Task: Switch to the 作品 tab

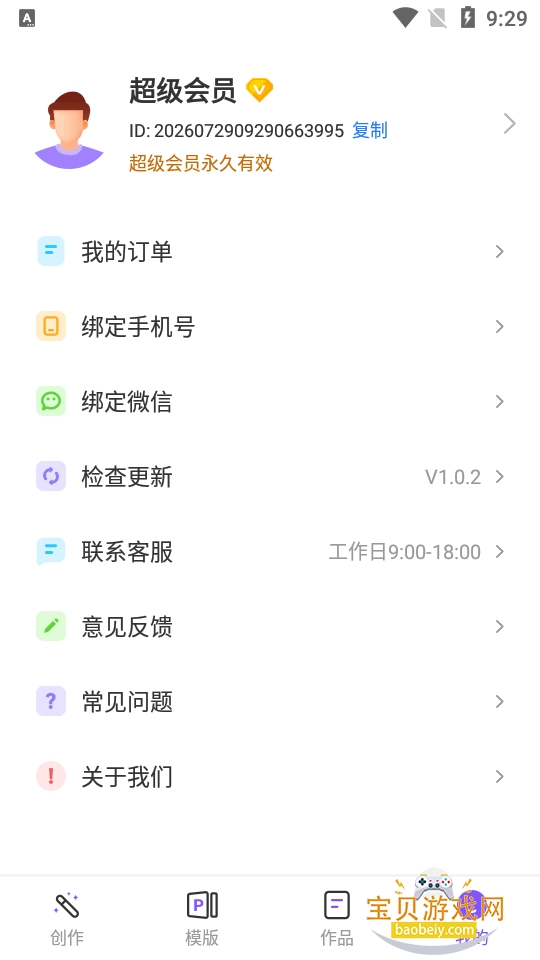Action: point(337,918)
